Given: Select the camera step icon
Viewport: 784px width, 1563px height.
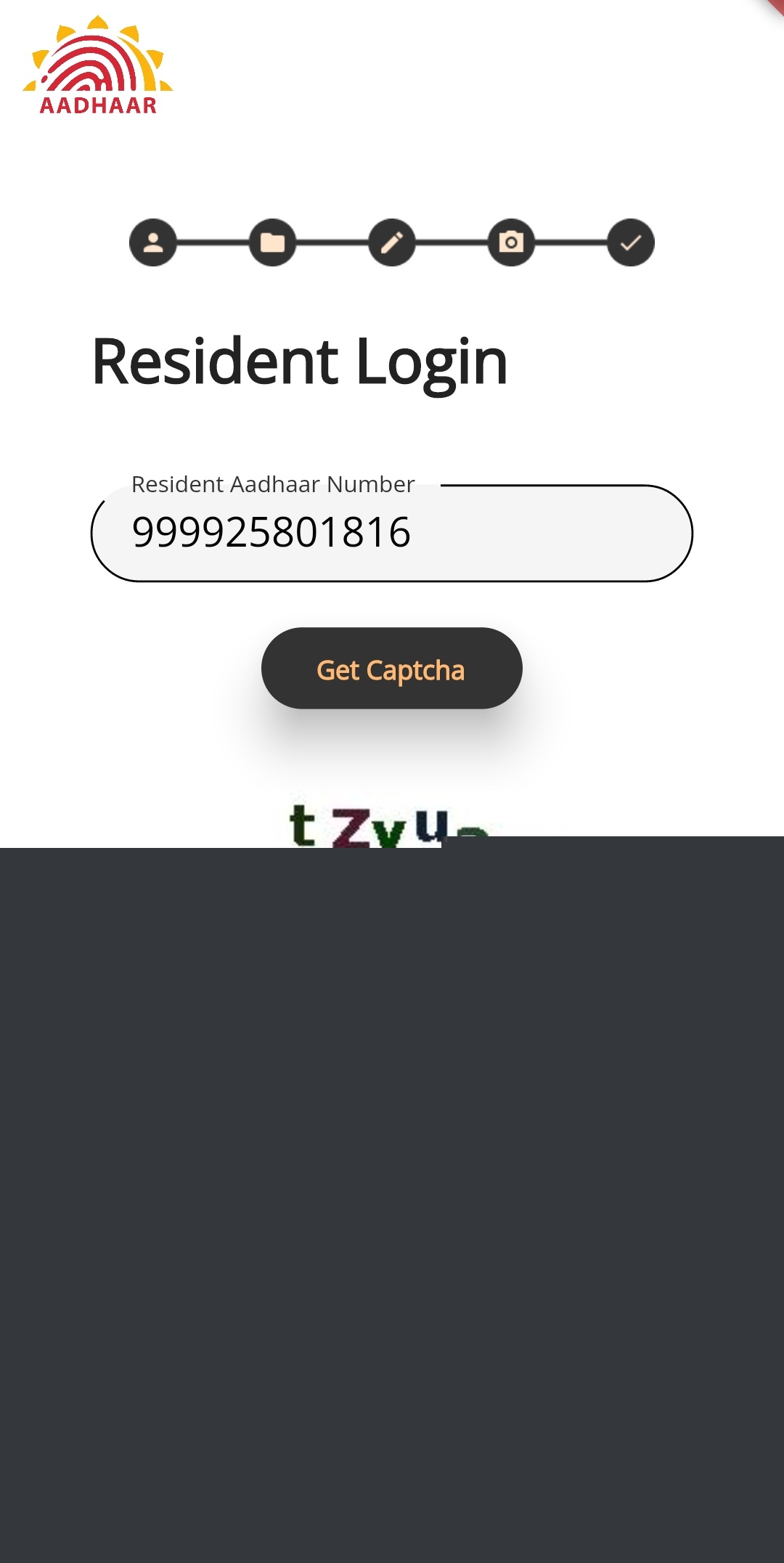Looking at the screenshot, I should [511, 242].
